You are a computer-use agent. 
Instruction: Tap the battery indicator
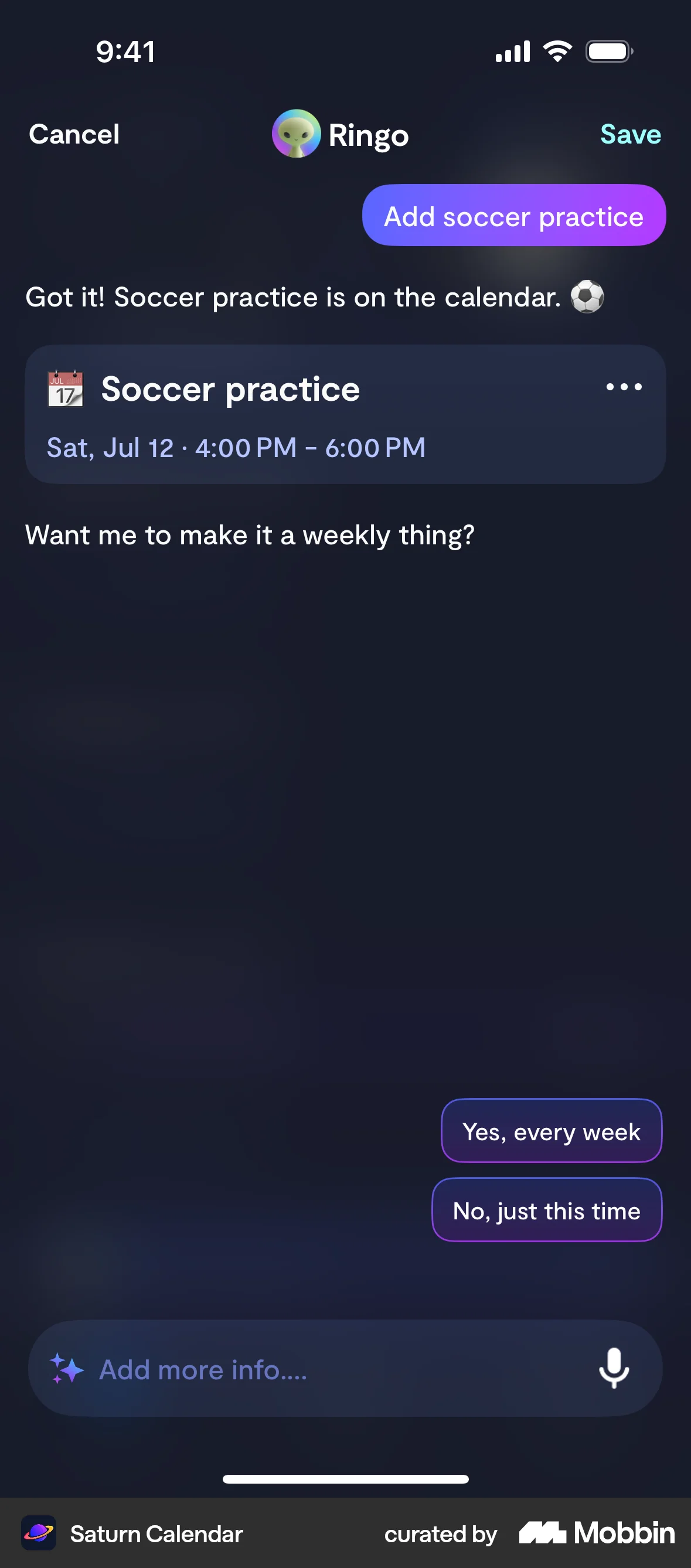608,51
